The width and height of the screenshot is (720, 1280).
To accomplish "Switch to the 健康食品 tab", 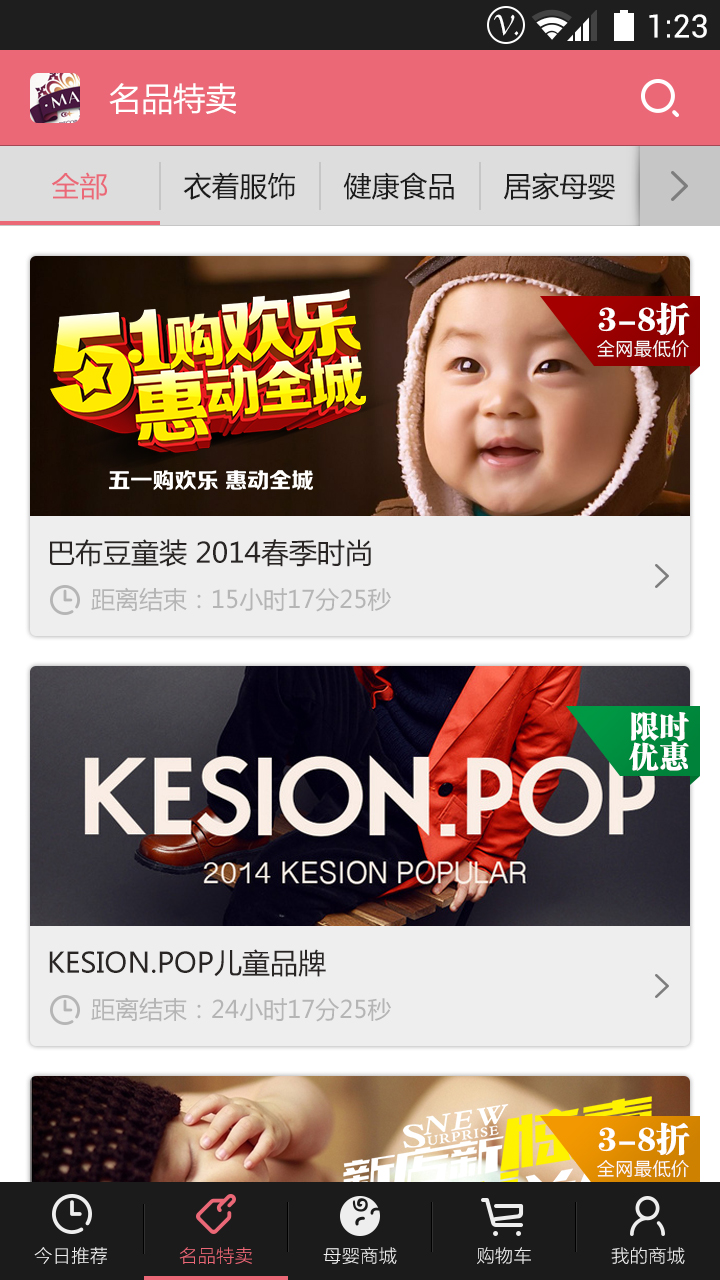I will click(399, 186).
